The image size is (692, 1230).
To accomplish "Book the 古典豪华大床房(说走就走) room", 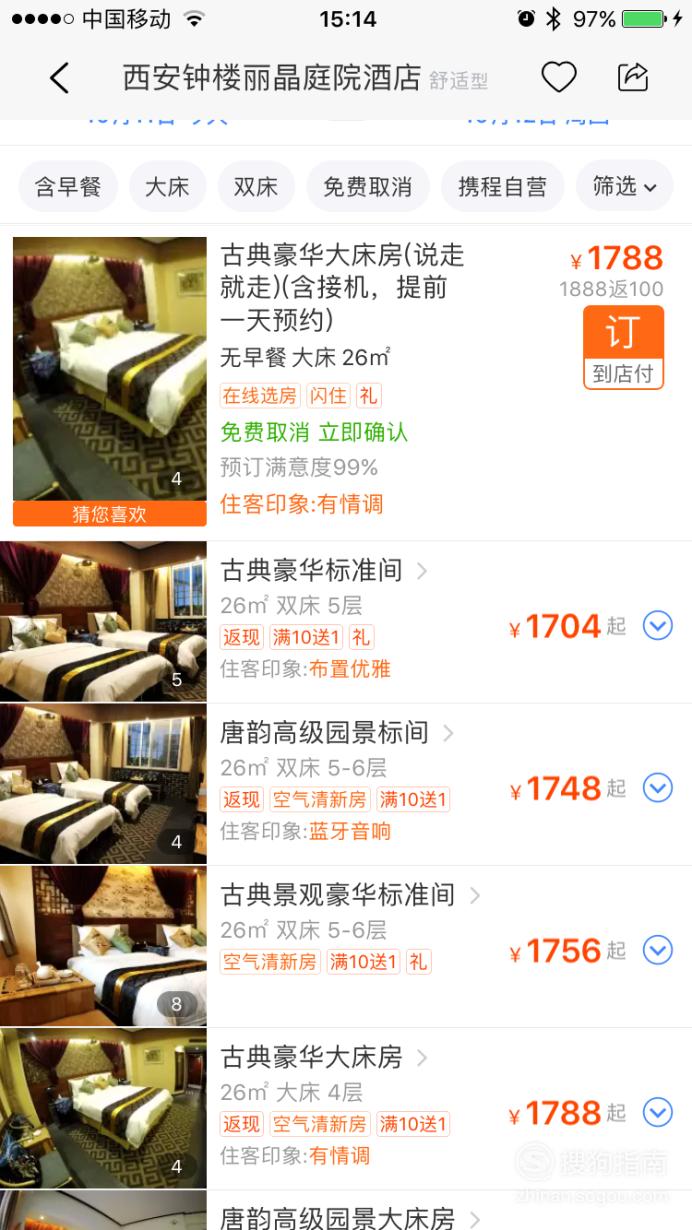I will point(623,347).
